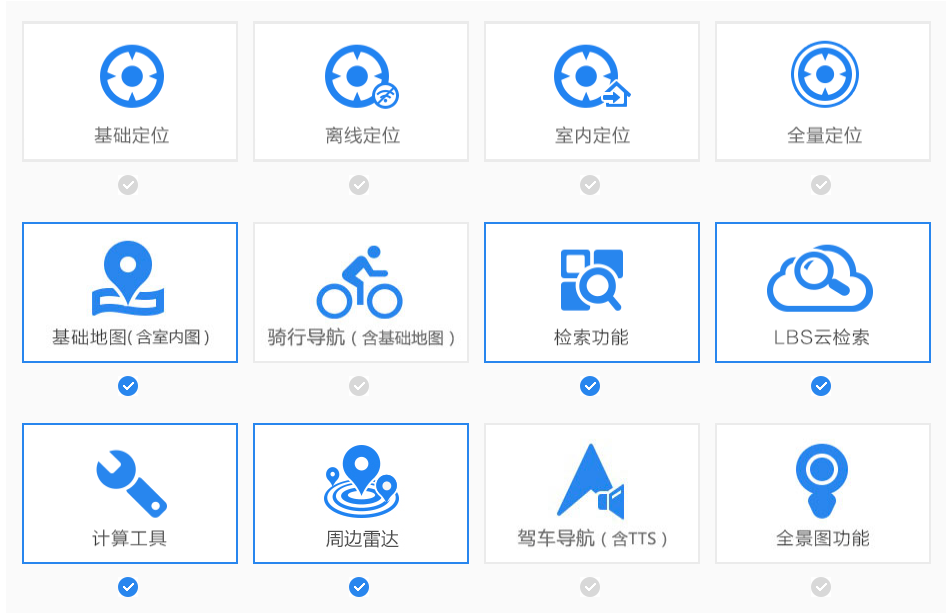Check the checkbox under 全景图功能
The image size is (952, 613).
tap(821, 587)
